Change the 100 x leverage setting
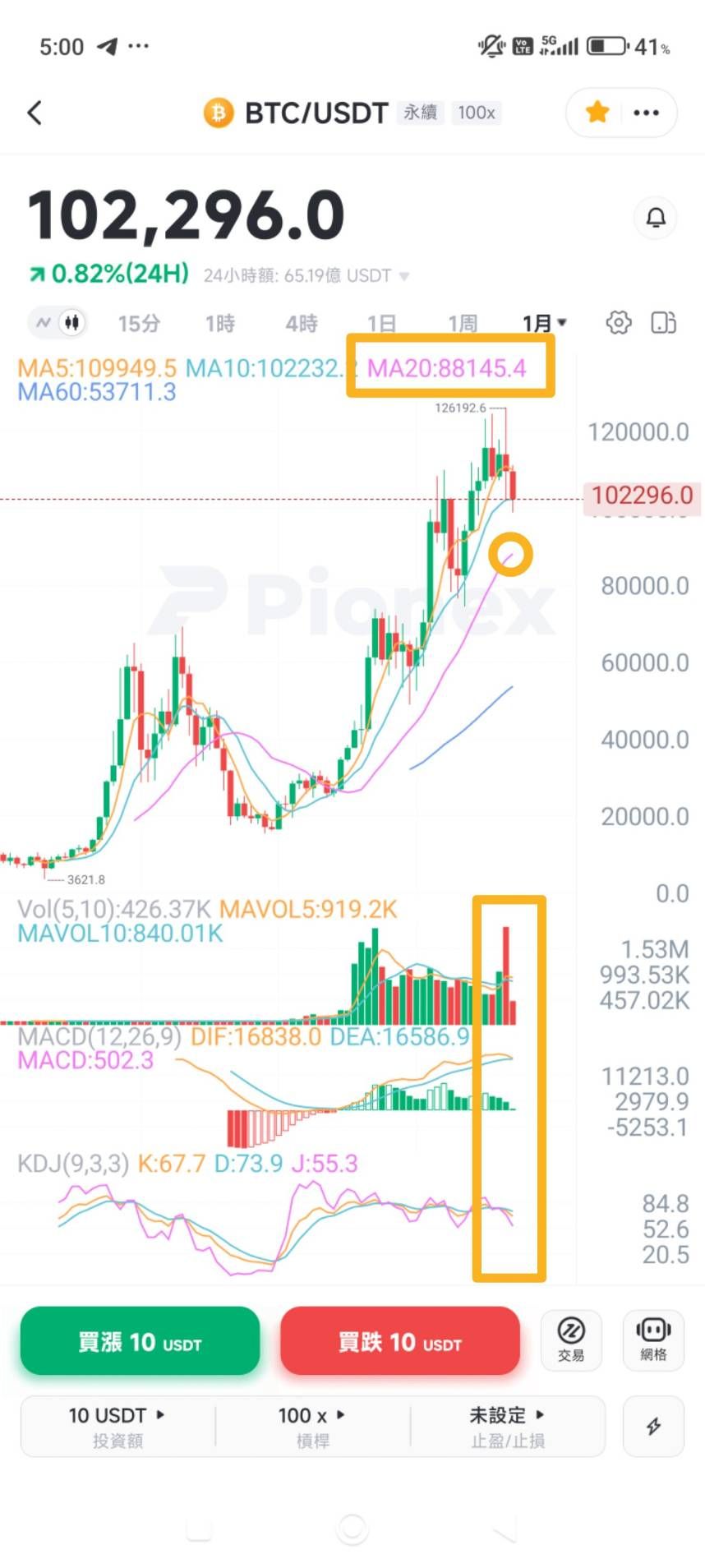The width and height of the screenshot is (705, 1568). [312, 1426]
